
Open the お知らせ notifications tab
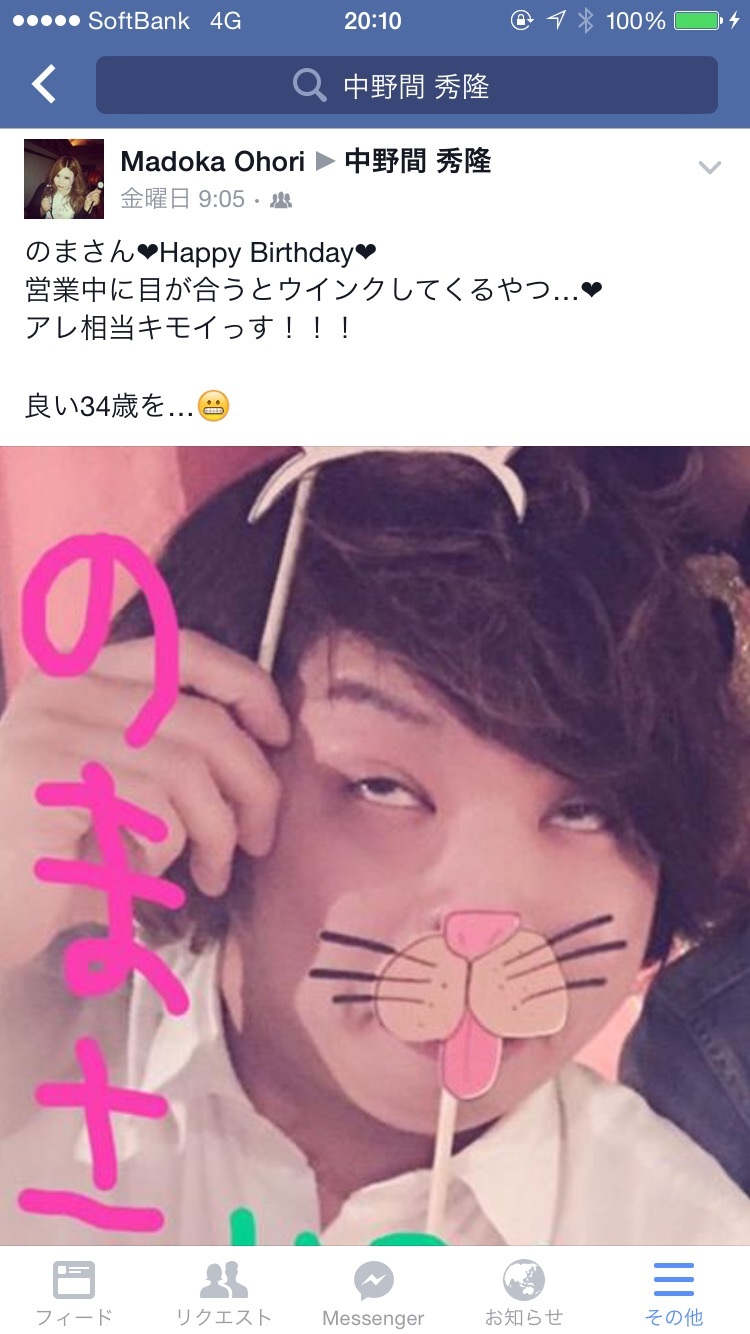pyautogui.click(x=524, y=1291)
